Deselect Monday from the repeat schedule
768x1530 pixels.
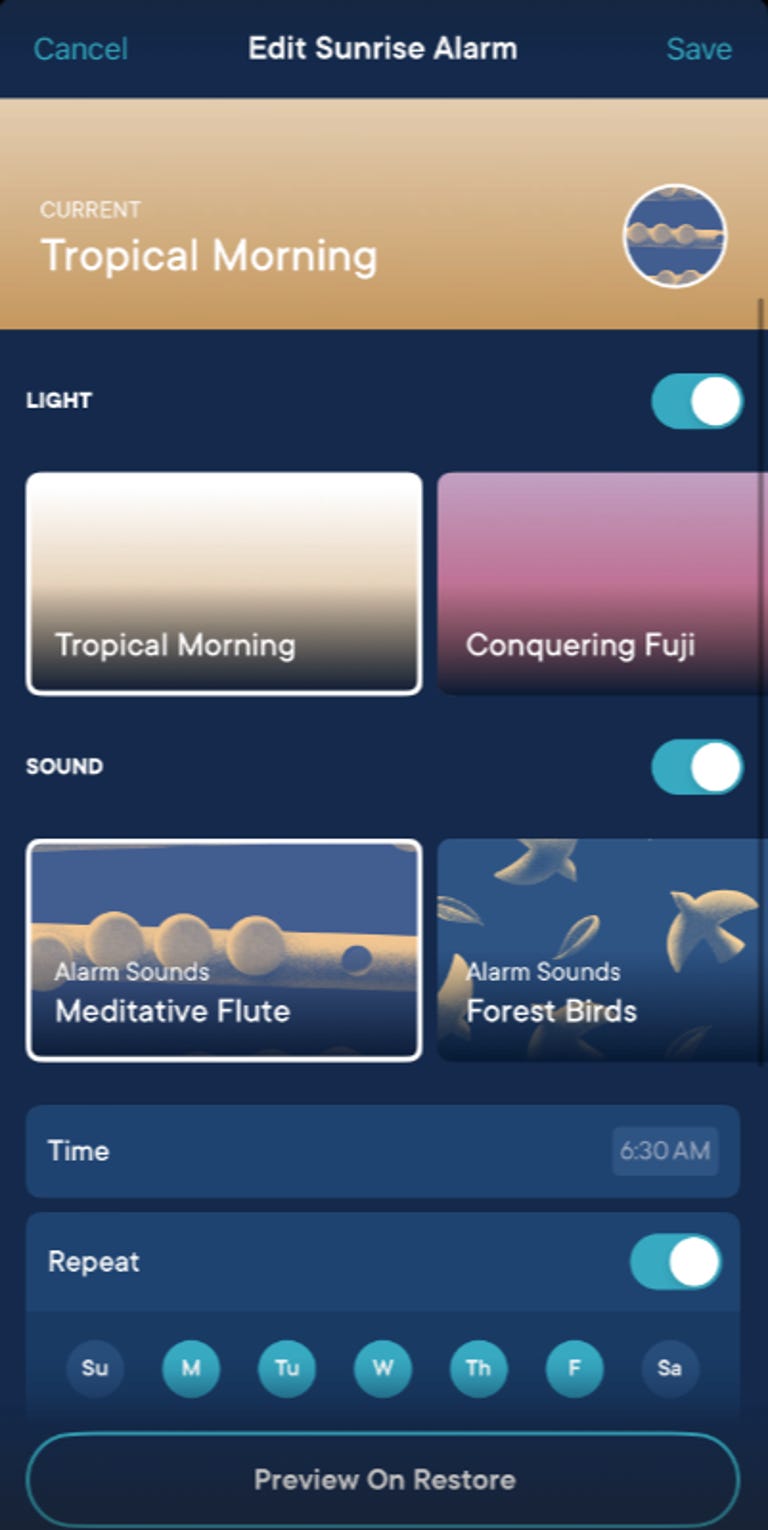[191, 1369]
